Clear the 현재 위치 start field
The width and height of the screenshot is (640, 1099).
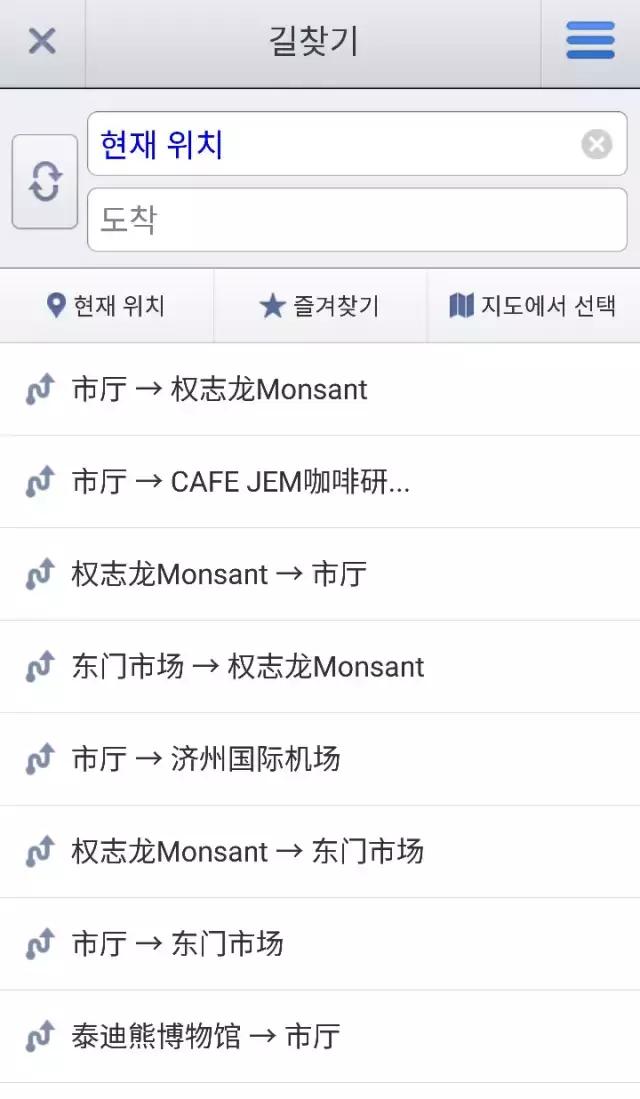596,145
